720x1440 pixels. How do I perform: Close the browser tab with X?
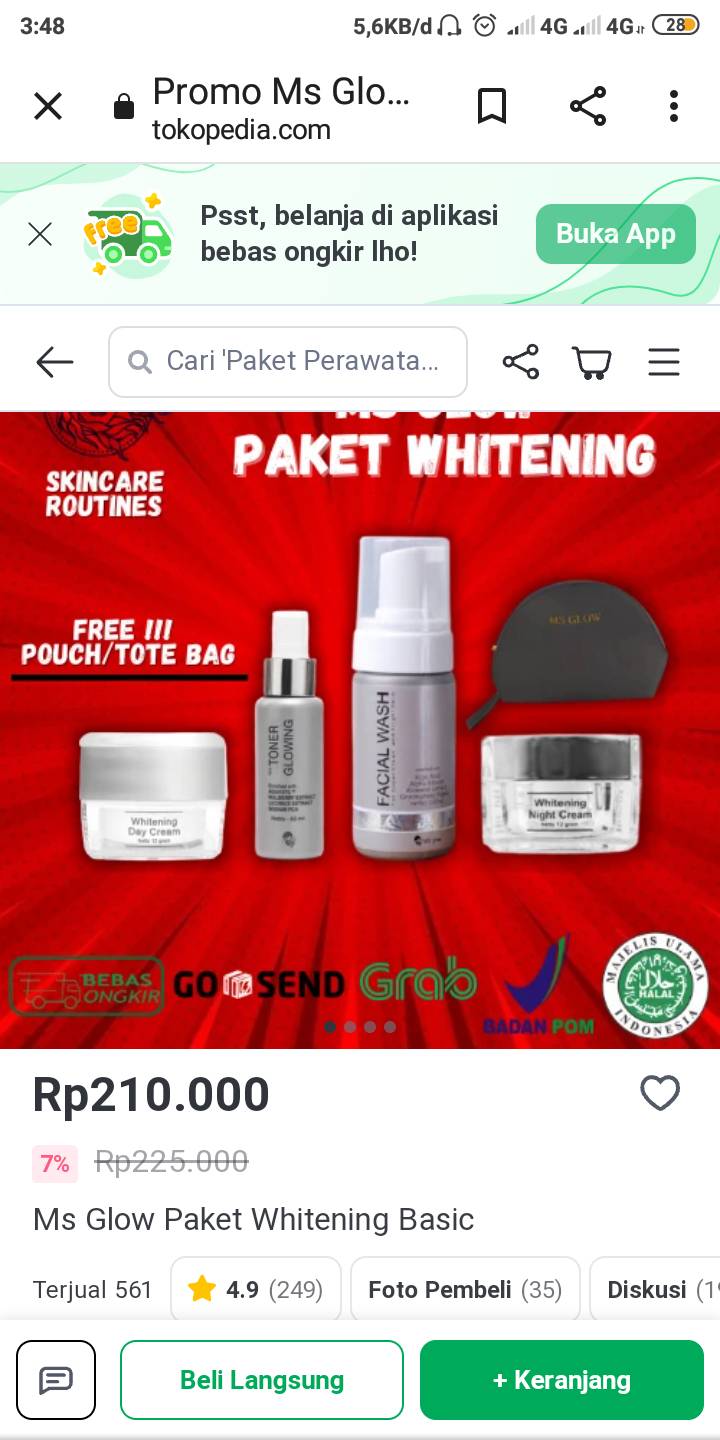point(48,106)
